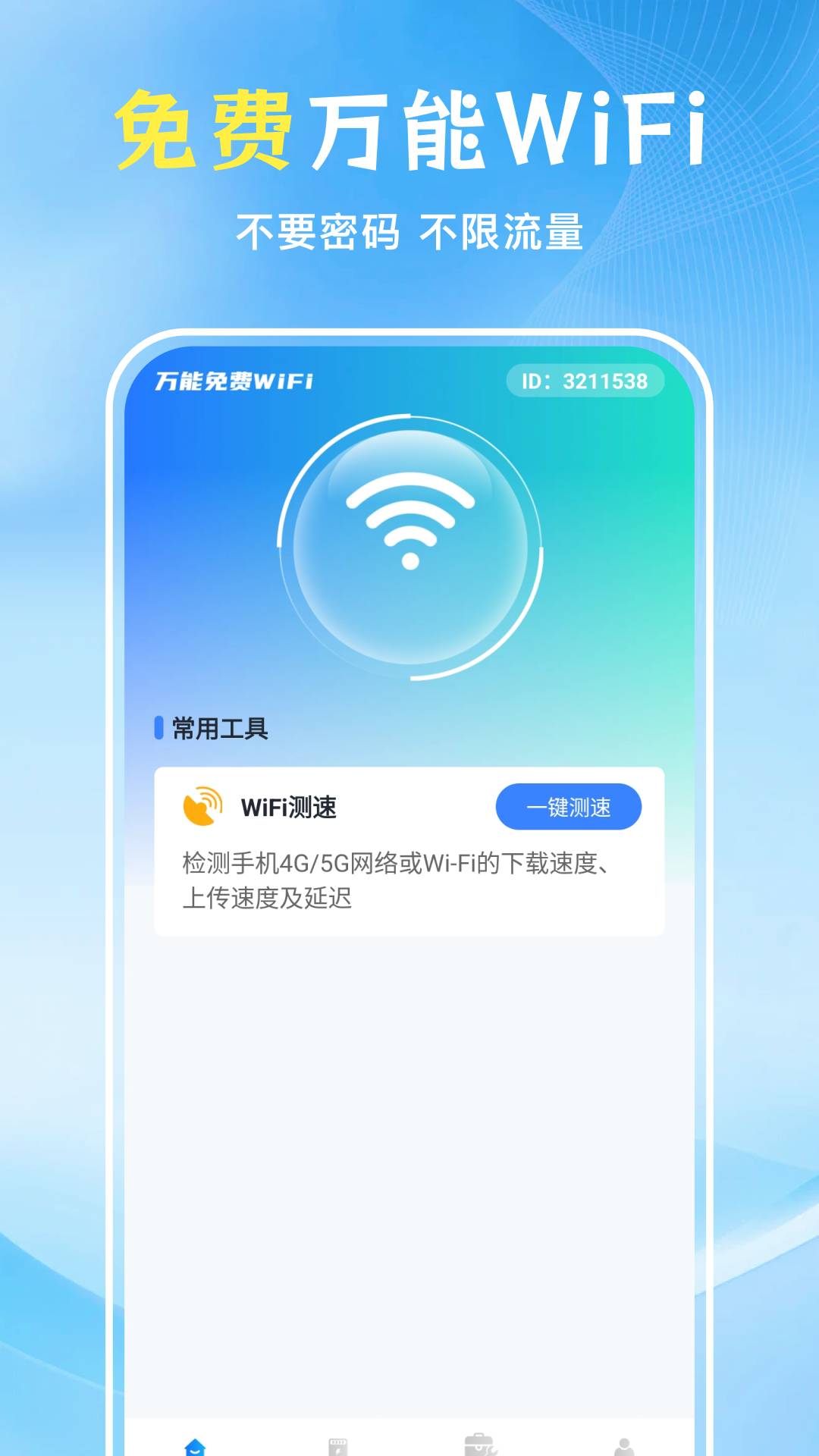Click the orange satellite speed-test icon
The width and height of the screenshot is (819, 1456).
click(x=202, y=806)
